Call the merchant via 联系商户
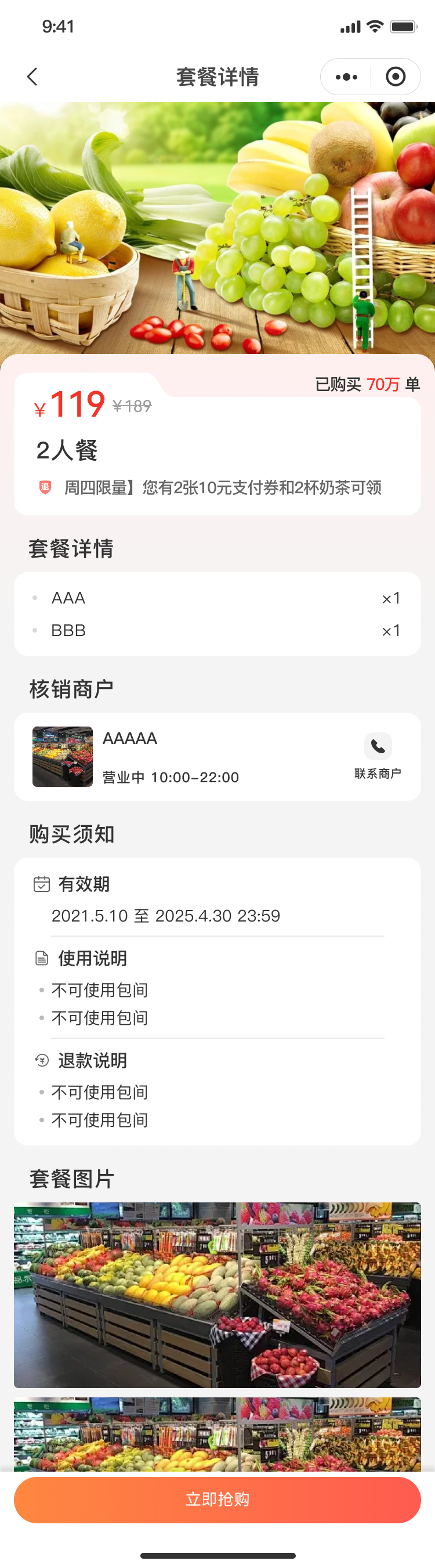The width and height of the screenshot is (435, 1568). pos(378,756)
